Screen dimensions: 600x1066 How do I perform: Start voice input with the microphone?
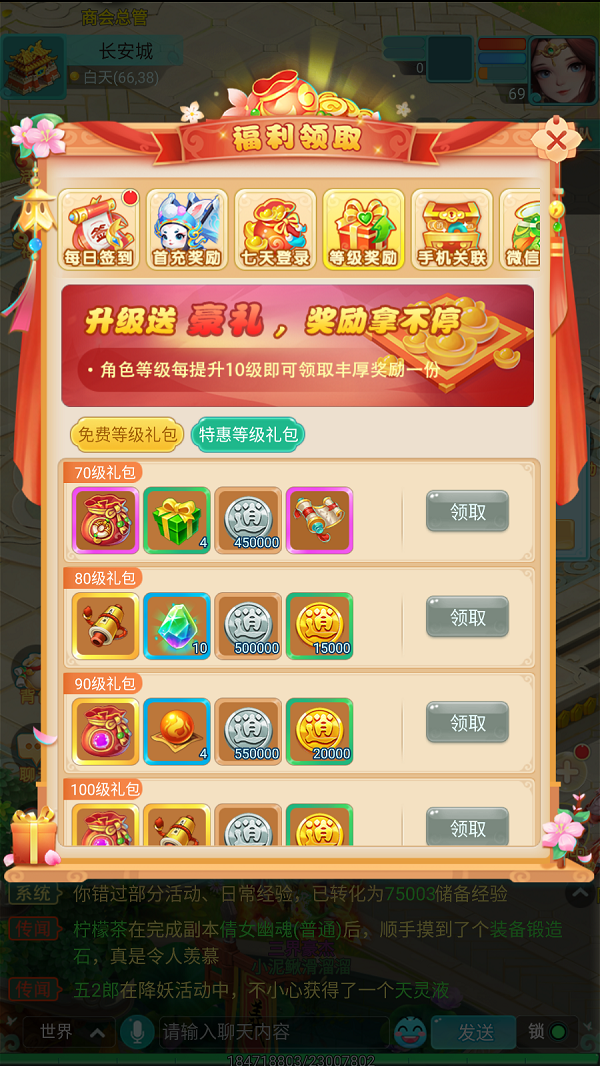coord(136,1032)
